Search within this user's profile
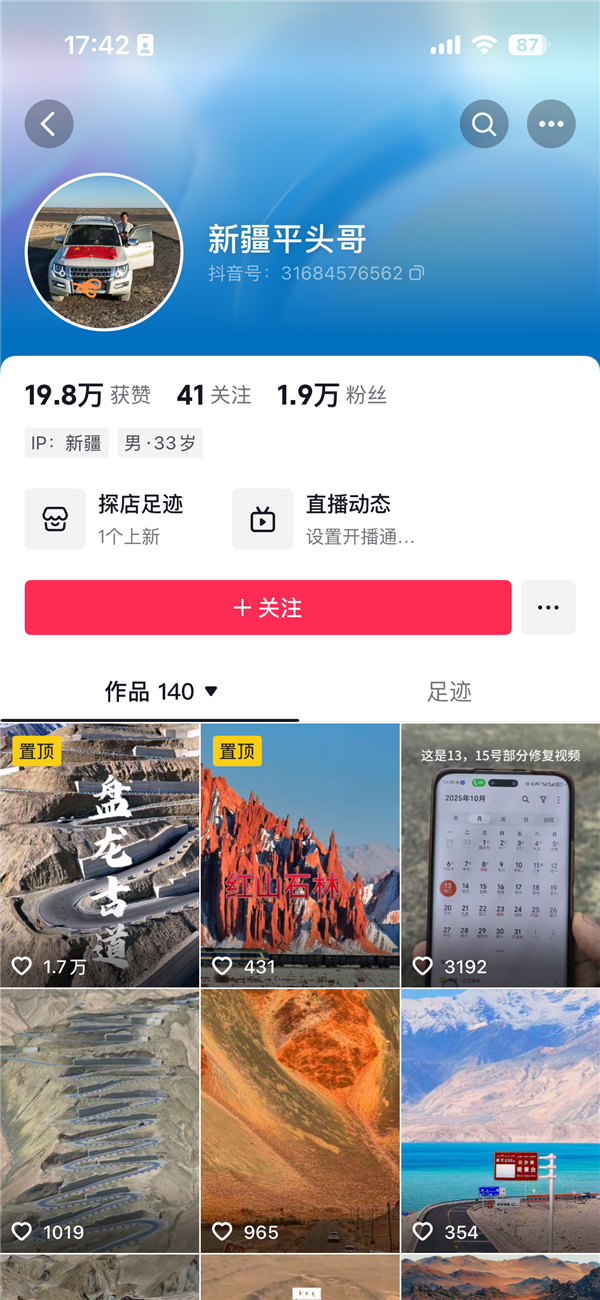Viewport: 600px width, 1300px height. tap(484, 124)
